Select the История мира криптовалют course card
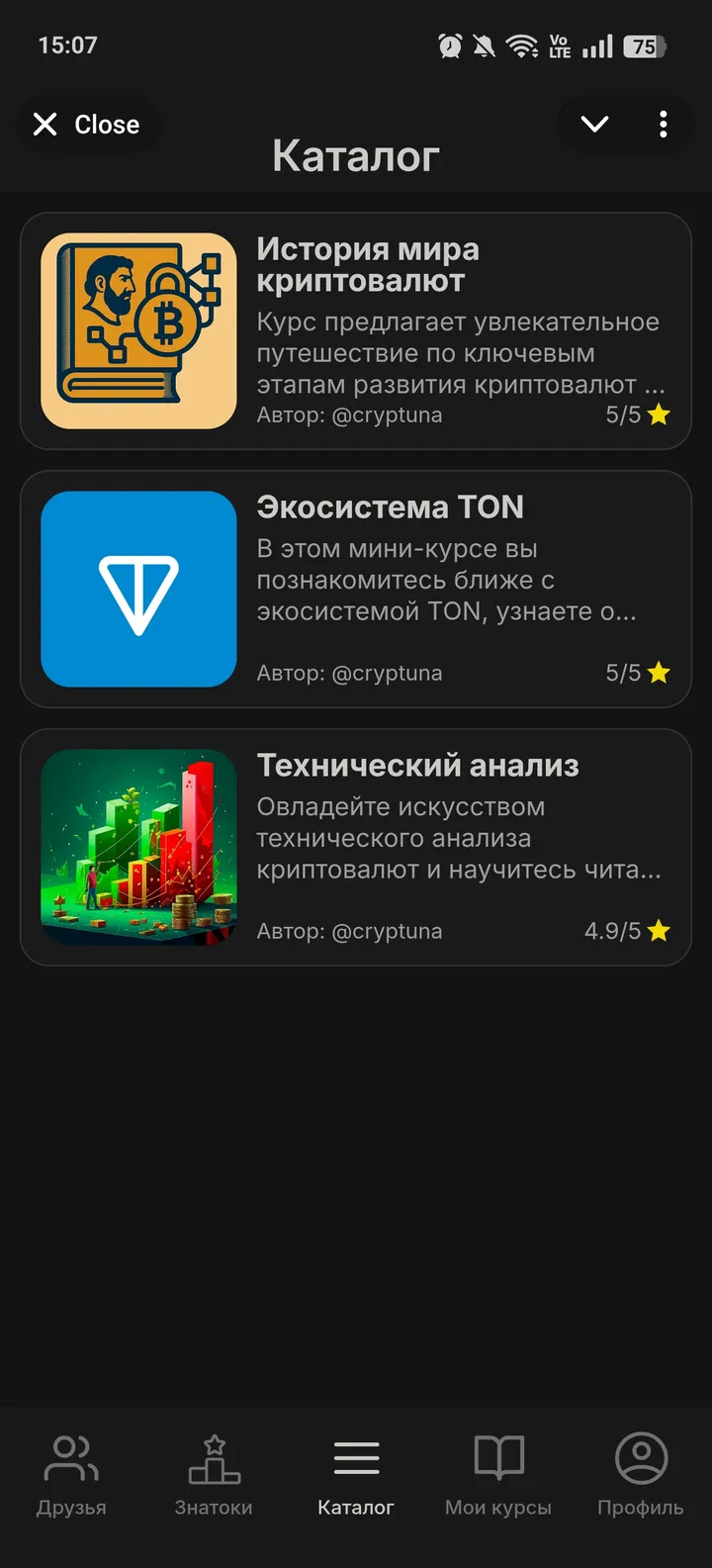This screenshot has height=1568, width=712. pyautogui.click(x=356, y=330)
